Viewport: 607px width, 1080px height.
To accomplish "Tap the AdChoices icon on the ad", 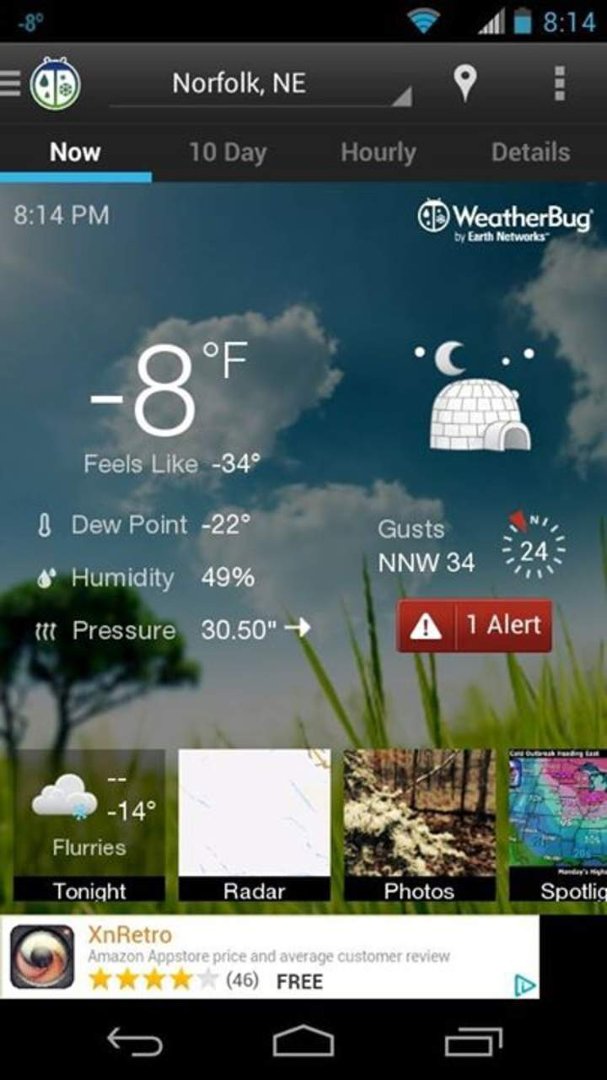I will tap(525, 986).
